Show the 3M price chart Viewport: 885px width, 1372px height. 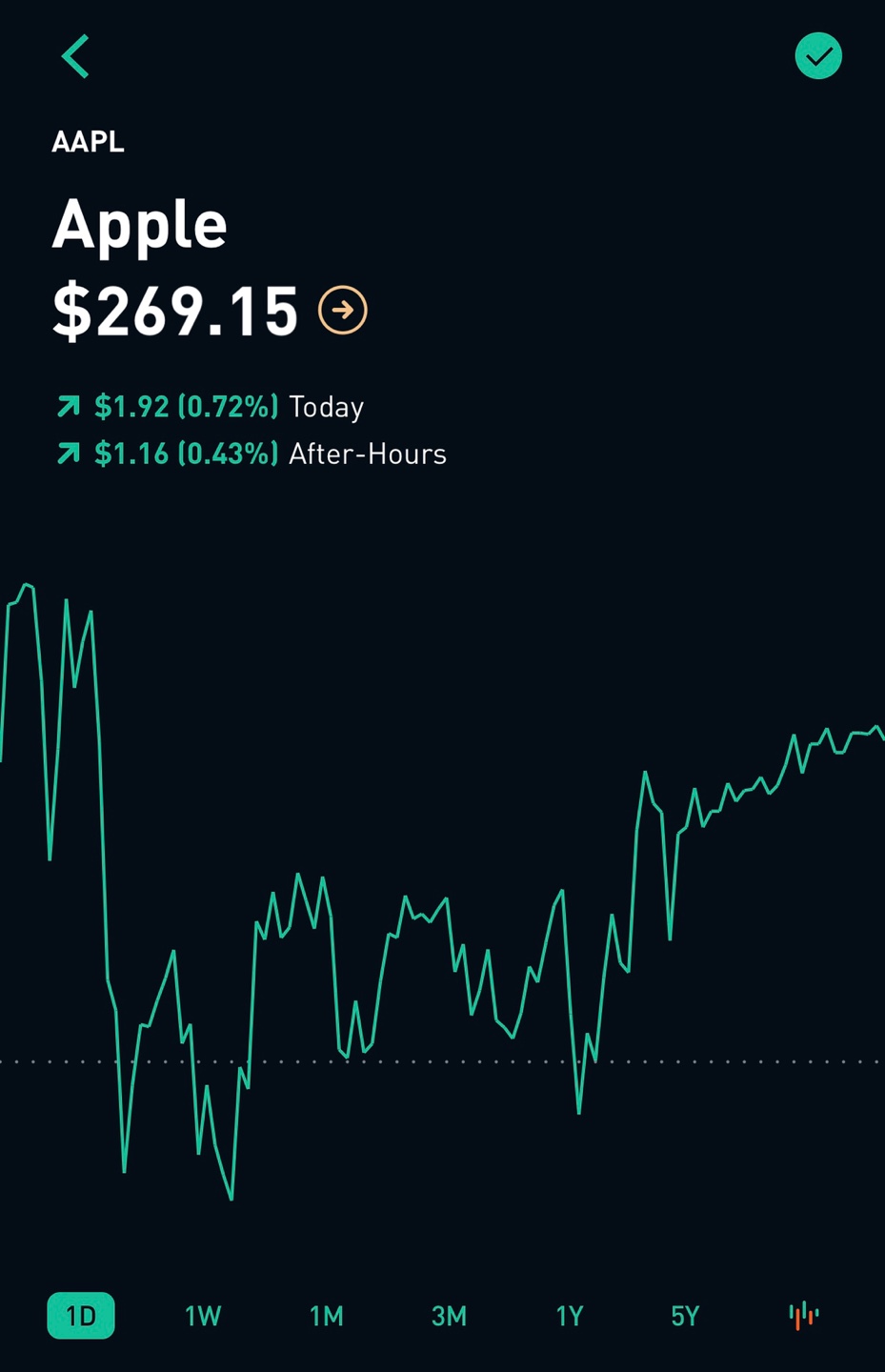click(x=449, y=1316)
